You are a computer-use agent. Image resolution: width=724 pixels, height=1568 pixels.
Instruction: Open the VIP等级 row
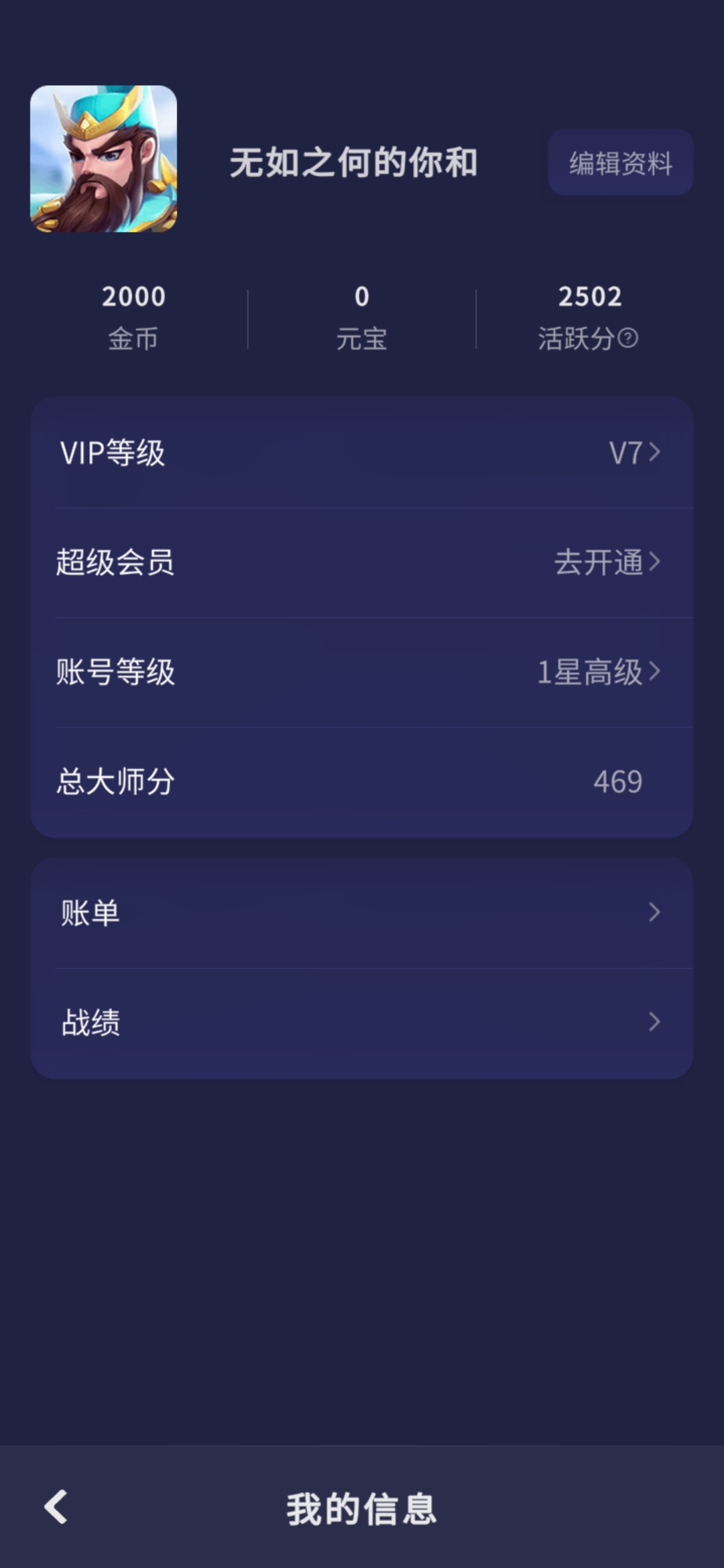(x=362, y=453)
